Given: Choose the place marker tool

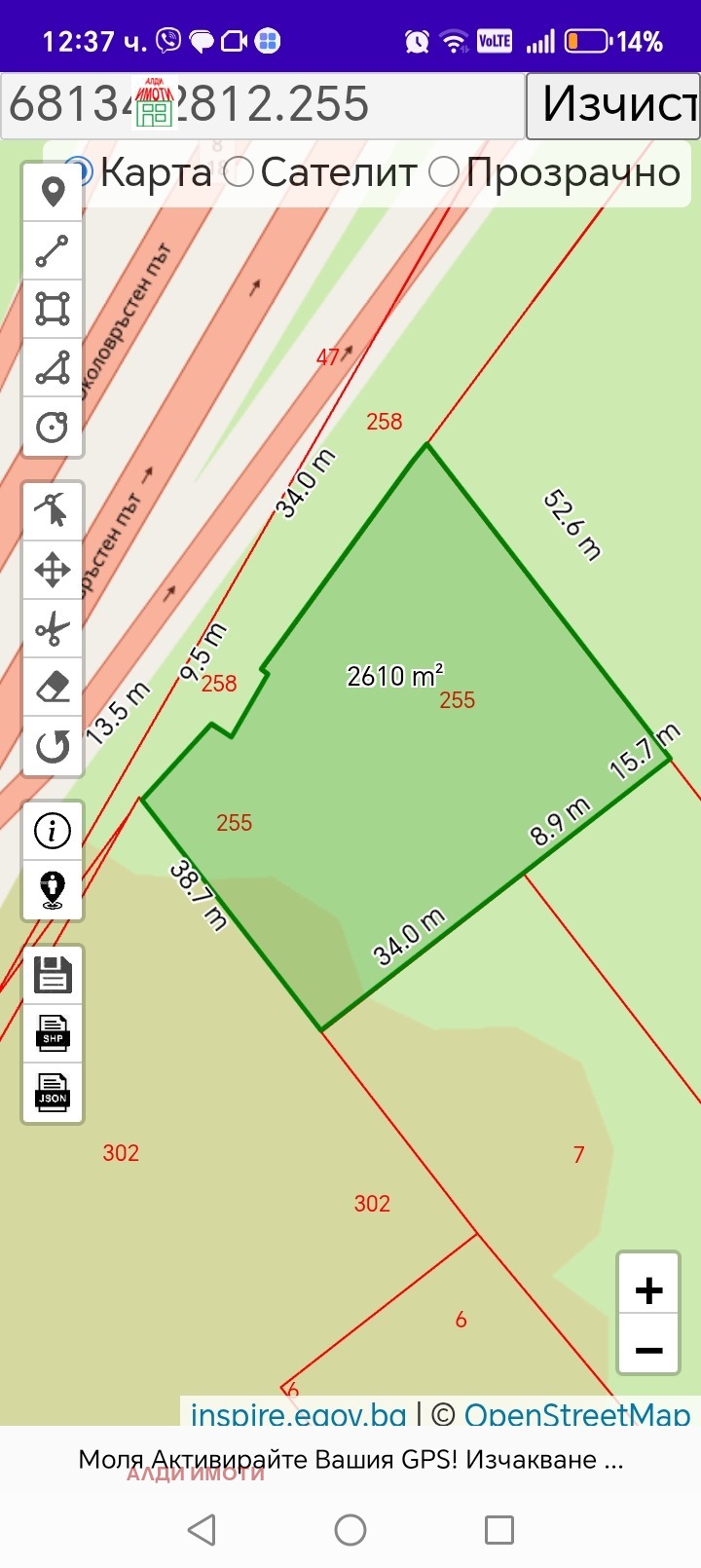Looking at the screenshot, I should click(53, 192).
